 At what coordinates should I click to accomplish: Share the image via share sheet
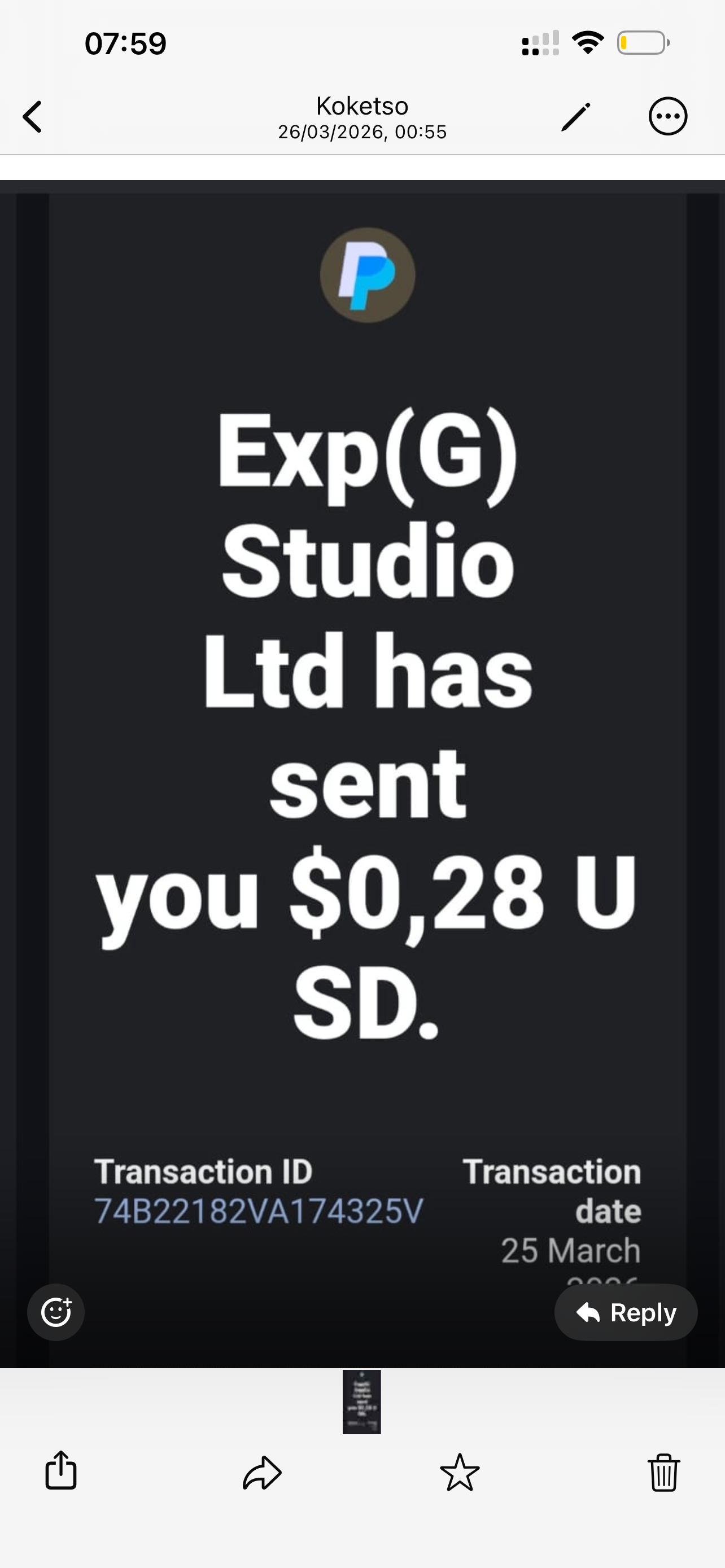61,1471
